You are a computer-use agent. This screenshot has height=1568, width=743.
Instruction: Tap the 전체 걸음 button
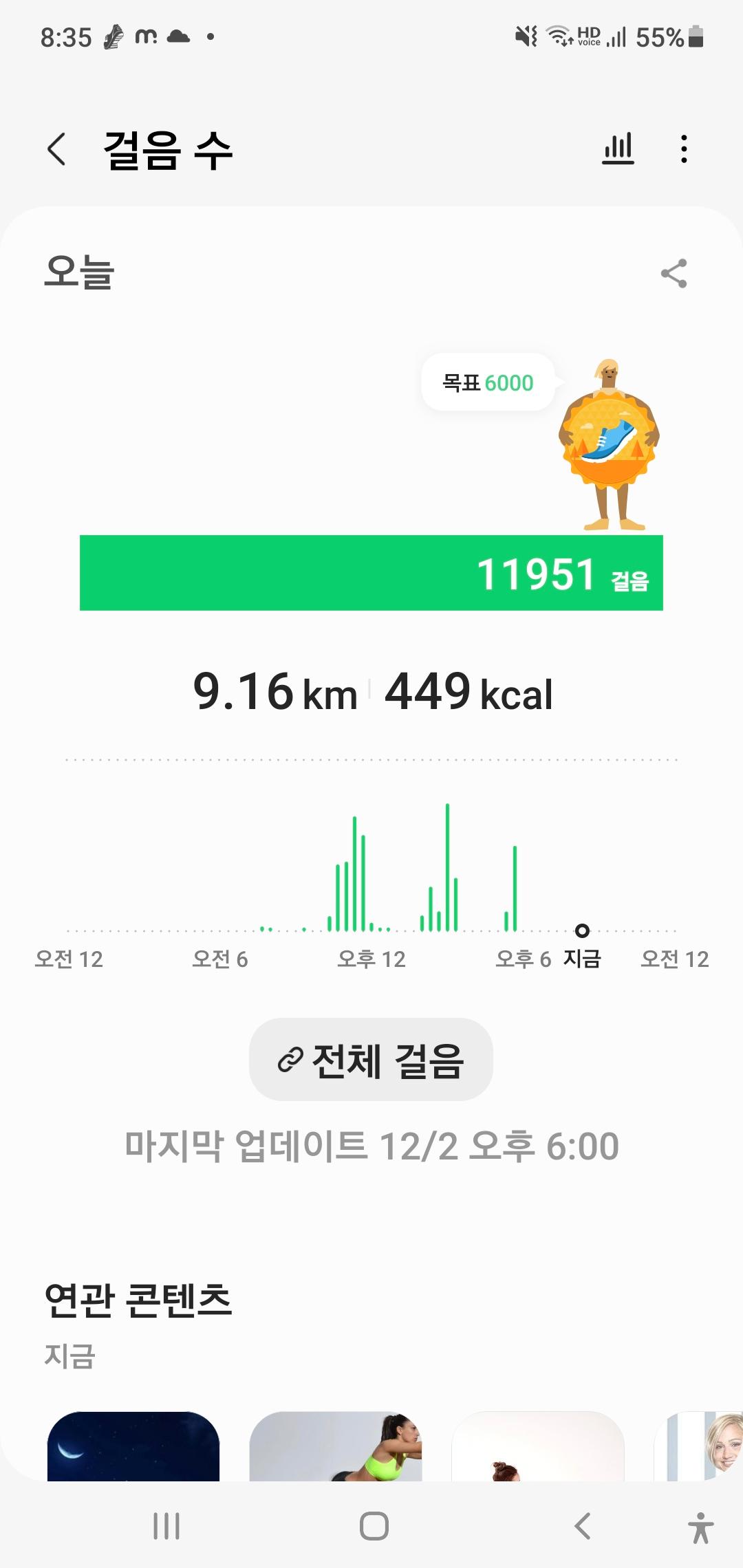tap(371, 1060)
